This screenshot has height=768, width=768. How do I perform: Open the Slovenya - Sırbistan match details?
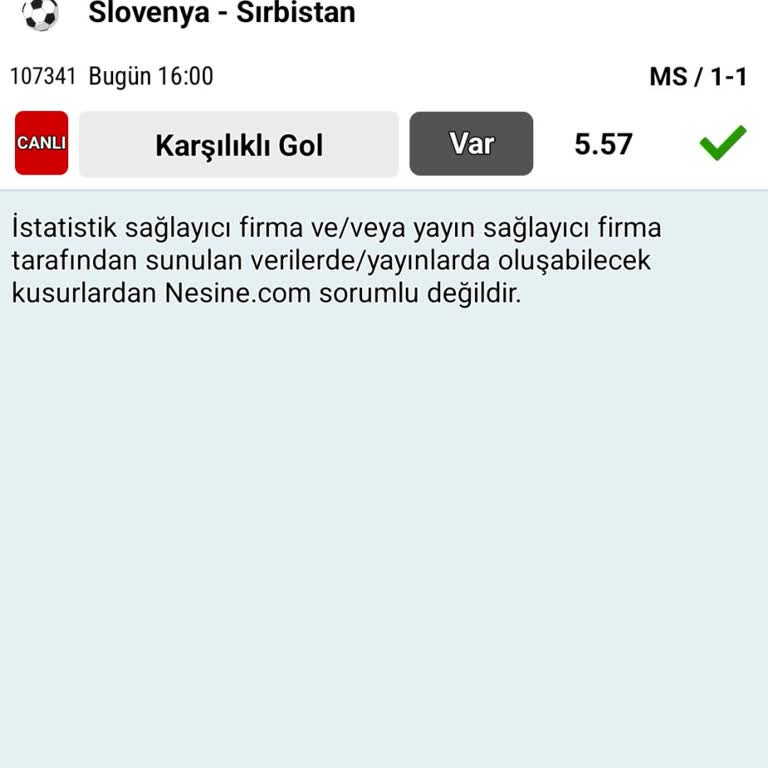[221, 14]
